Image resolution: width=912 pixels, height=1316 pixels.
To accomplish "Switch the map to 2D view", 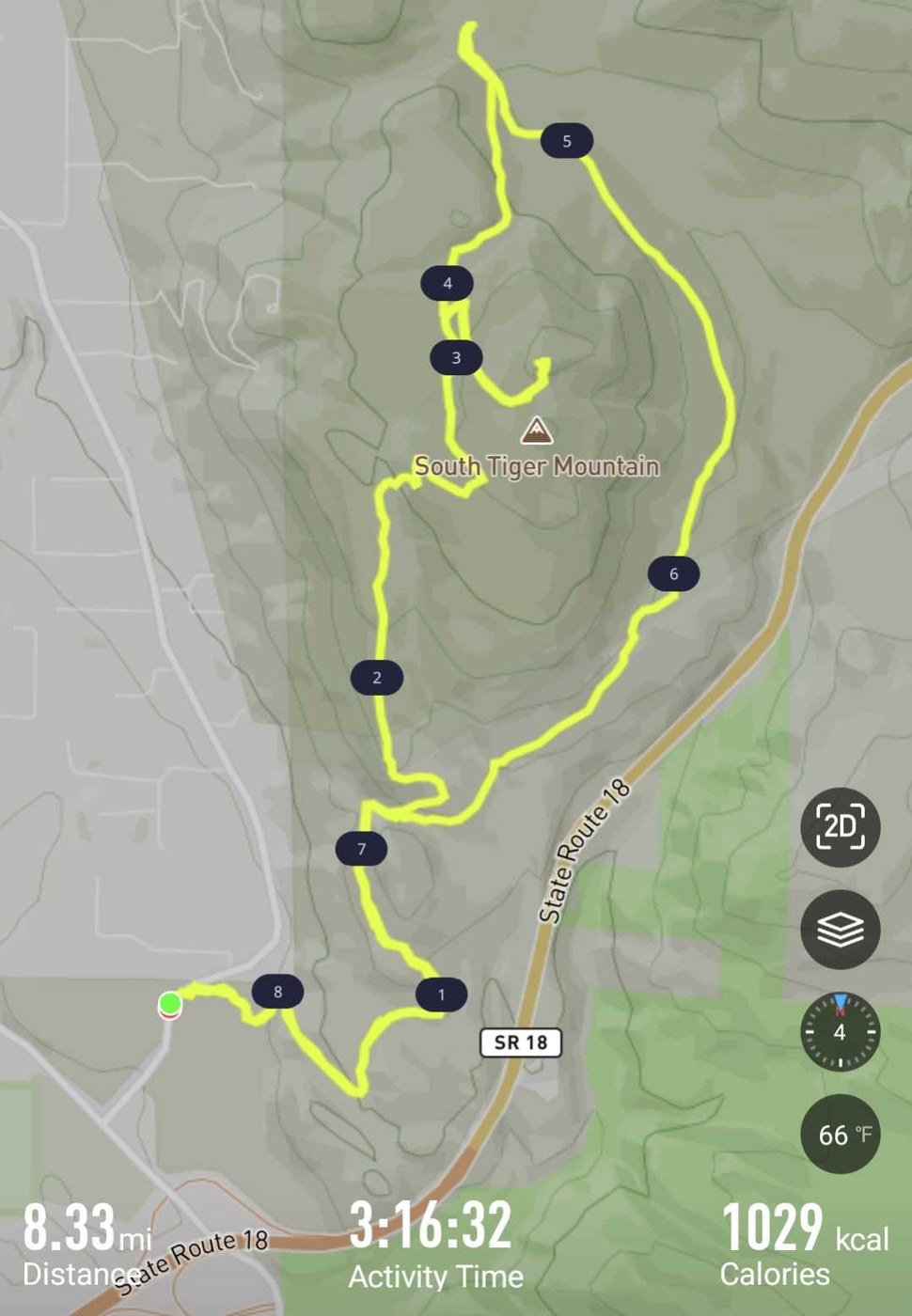I will [840, 827].
